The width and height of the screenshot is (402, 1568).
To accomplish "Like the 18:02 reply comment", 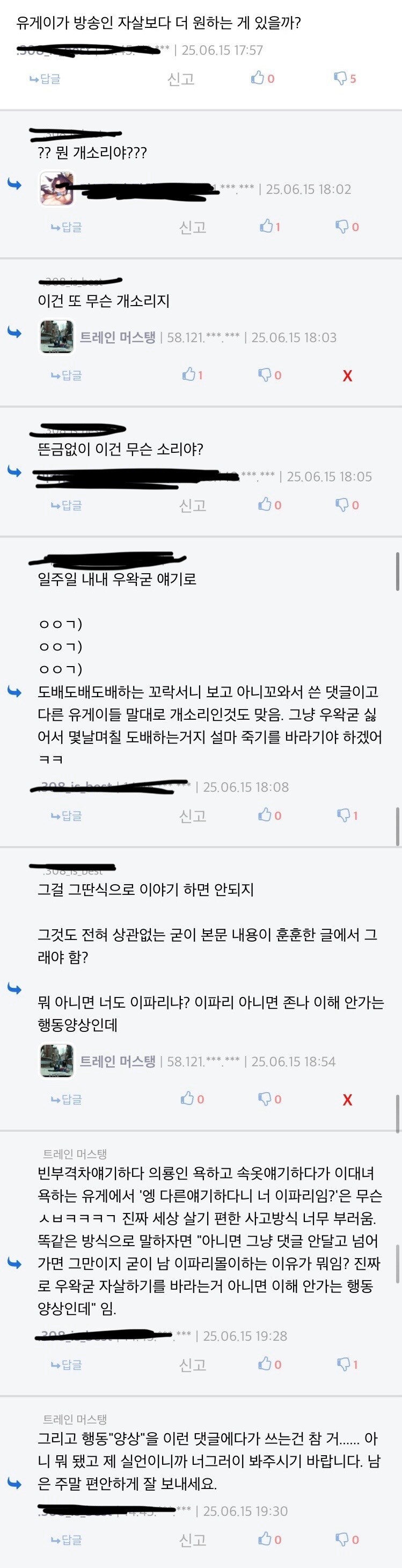I will click(x=269, y=227).
